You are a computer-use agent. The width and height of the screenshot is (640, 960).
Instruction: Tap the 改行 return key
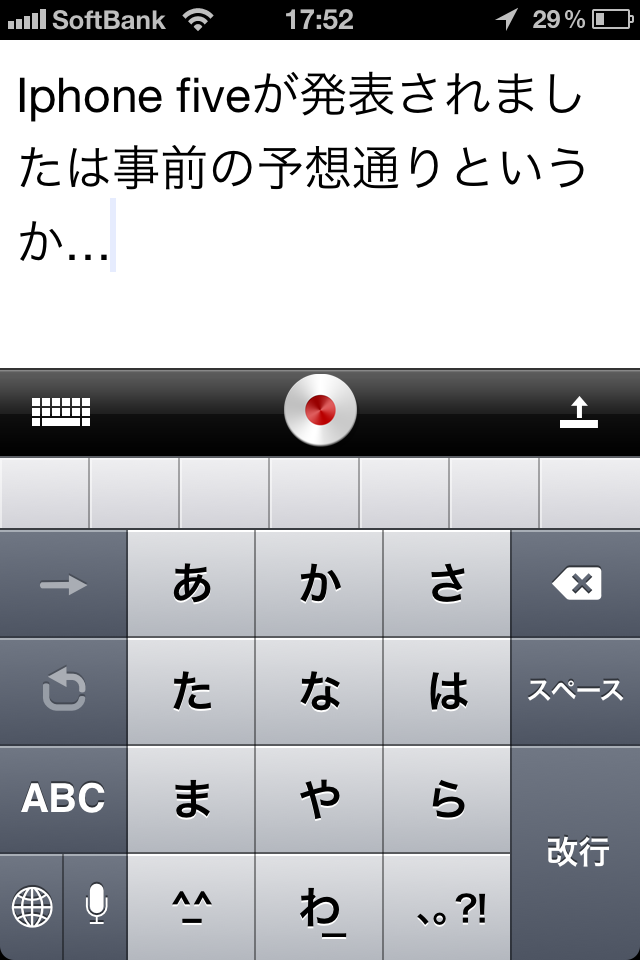click(x=576, y=852)
